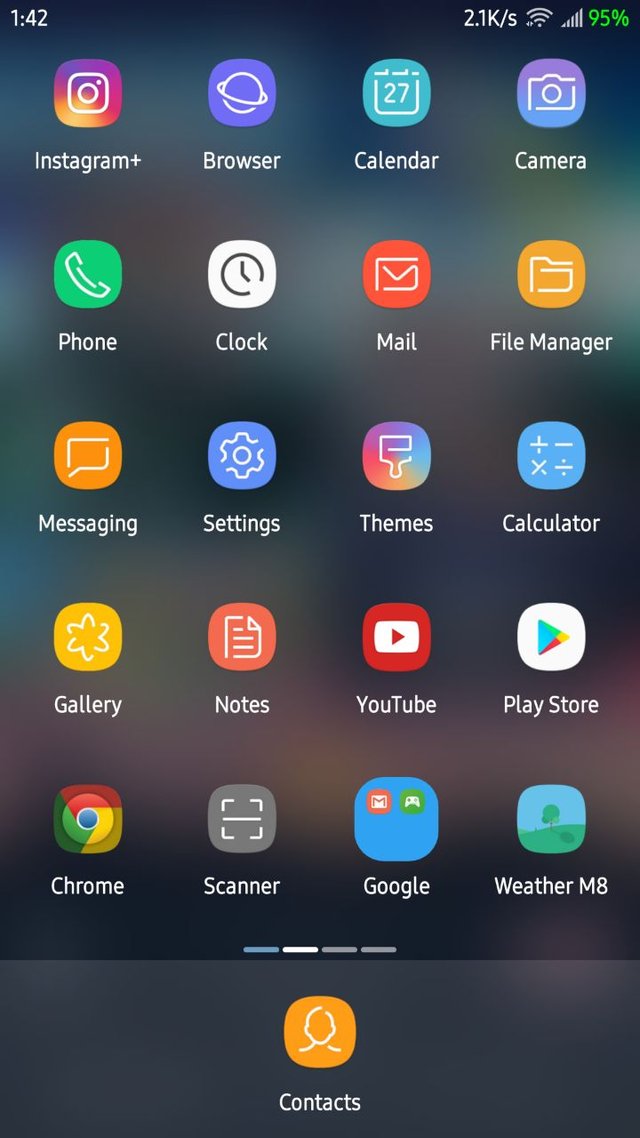This screenshot has height=1138, width=640.
Task: Open File Manager
Action: coord(551,274)
